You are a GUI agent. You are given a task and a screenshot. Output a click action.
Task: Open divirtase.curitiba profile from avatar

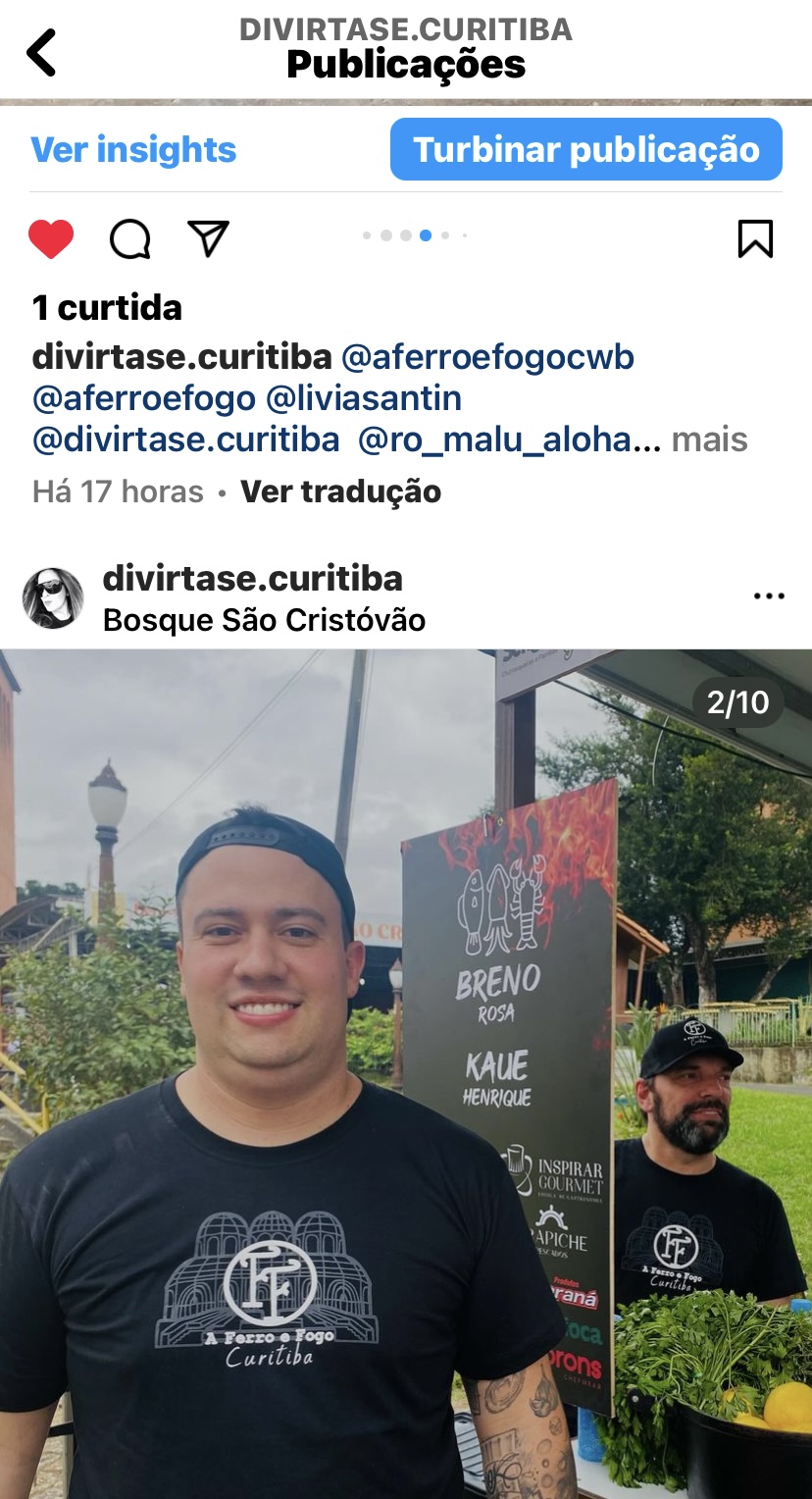[x=53, y=598]
